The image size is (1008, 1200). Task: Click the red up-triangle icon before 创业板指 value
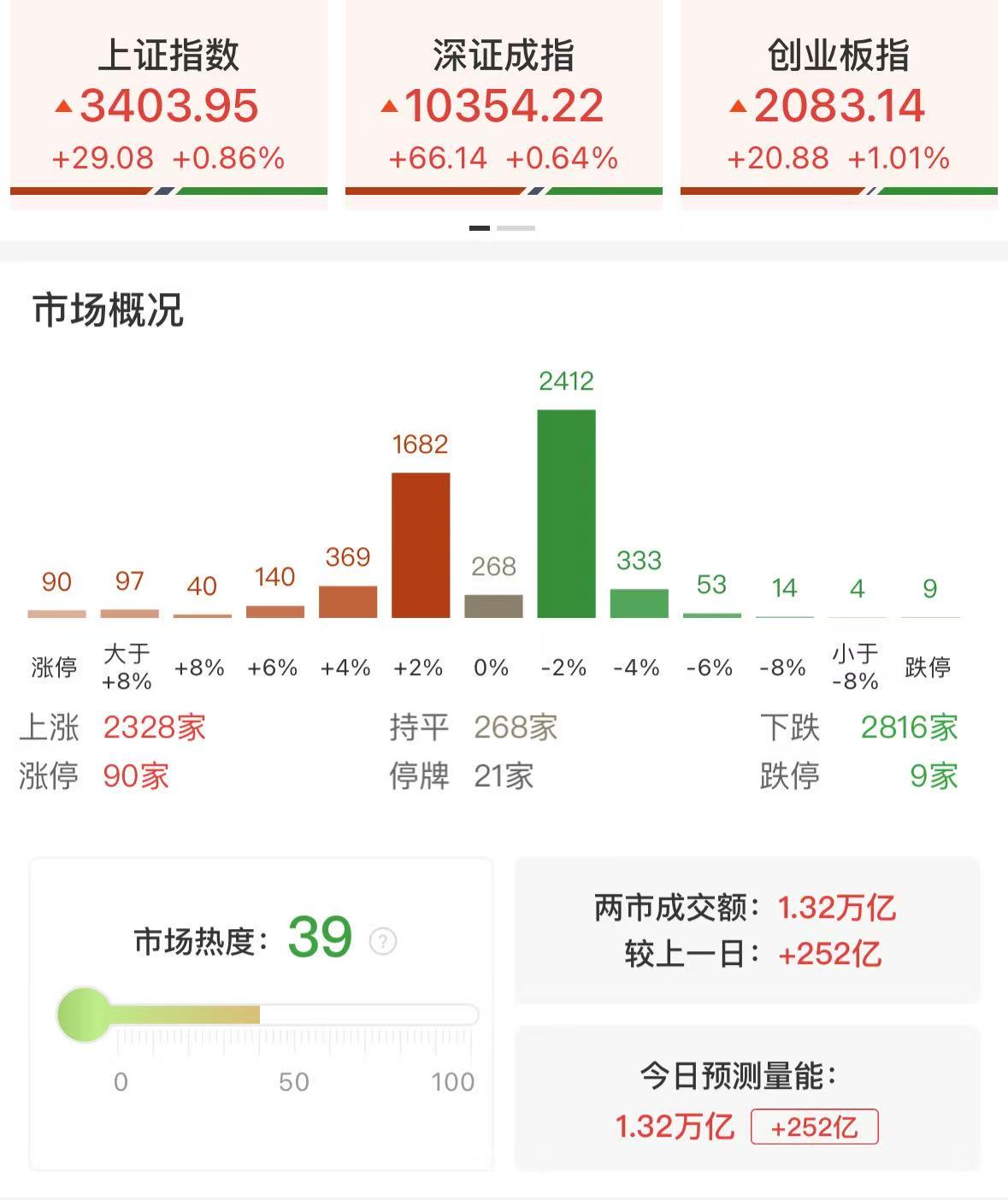tap(740, 108)
